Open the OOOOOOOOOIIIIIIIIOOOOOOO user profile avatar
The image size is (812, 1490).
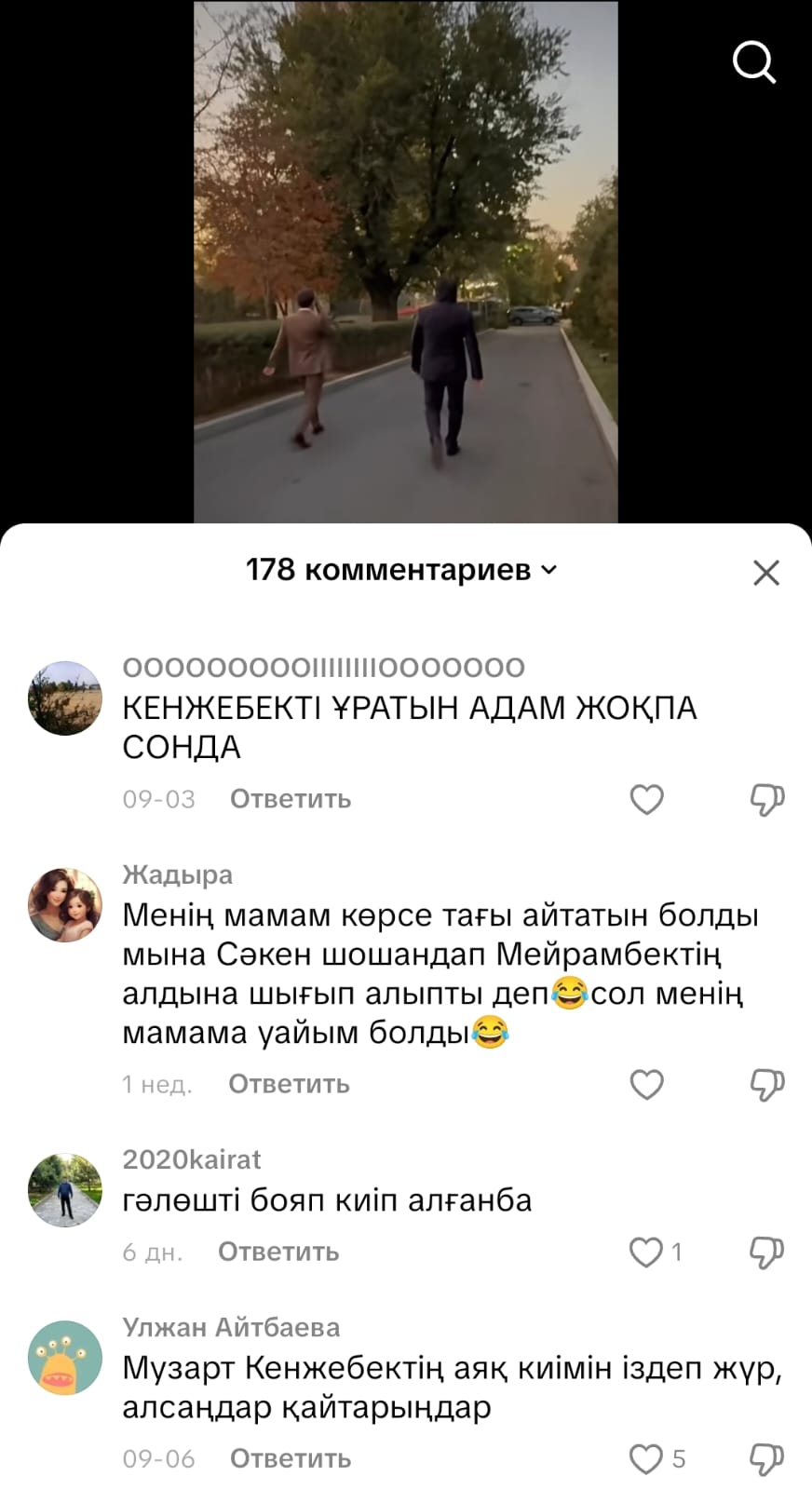[65, 698]
